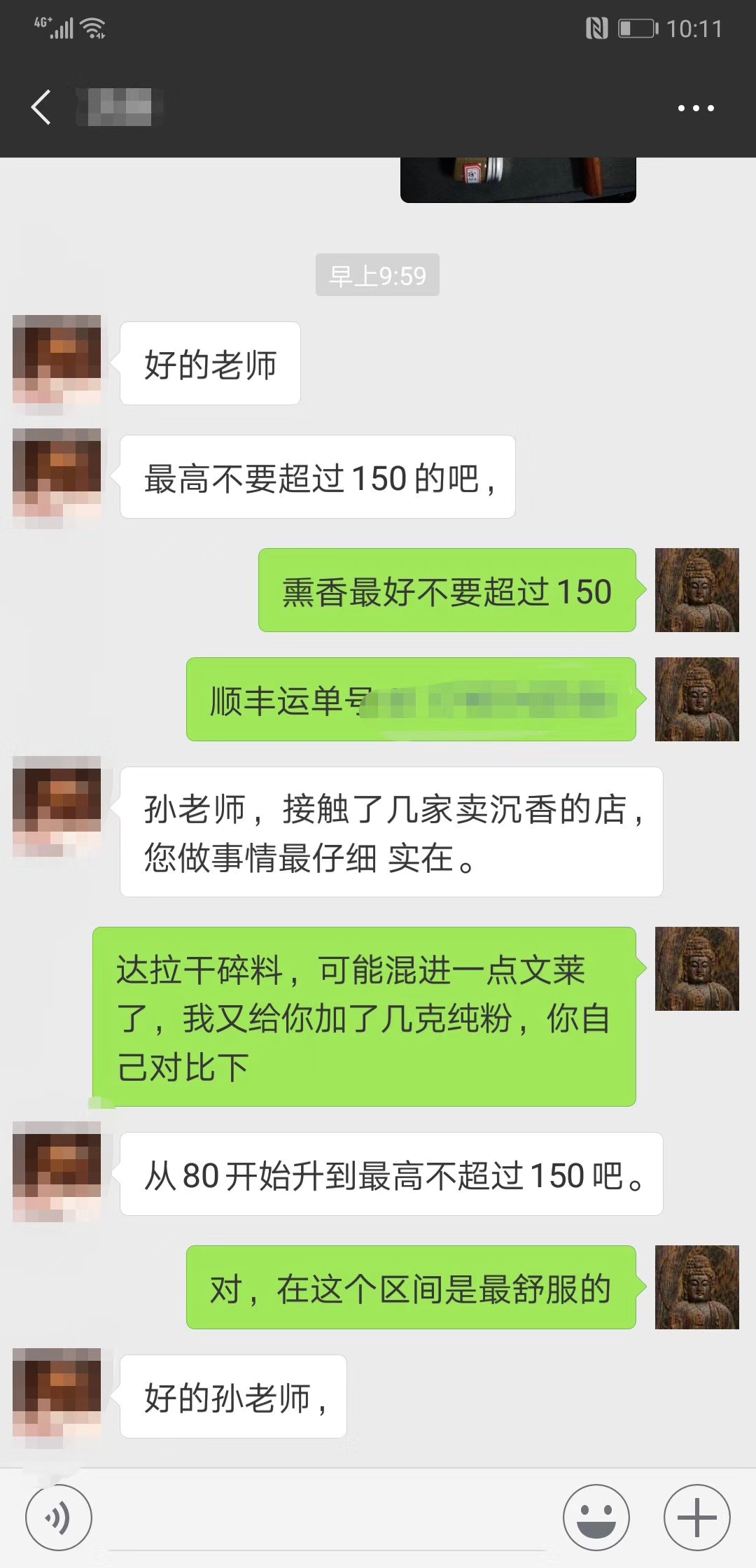Open the image message at the top
The image size is (756, 1568).
coord(518,179)
